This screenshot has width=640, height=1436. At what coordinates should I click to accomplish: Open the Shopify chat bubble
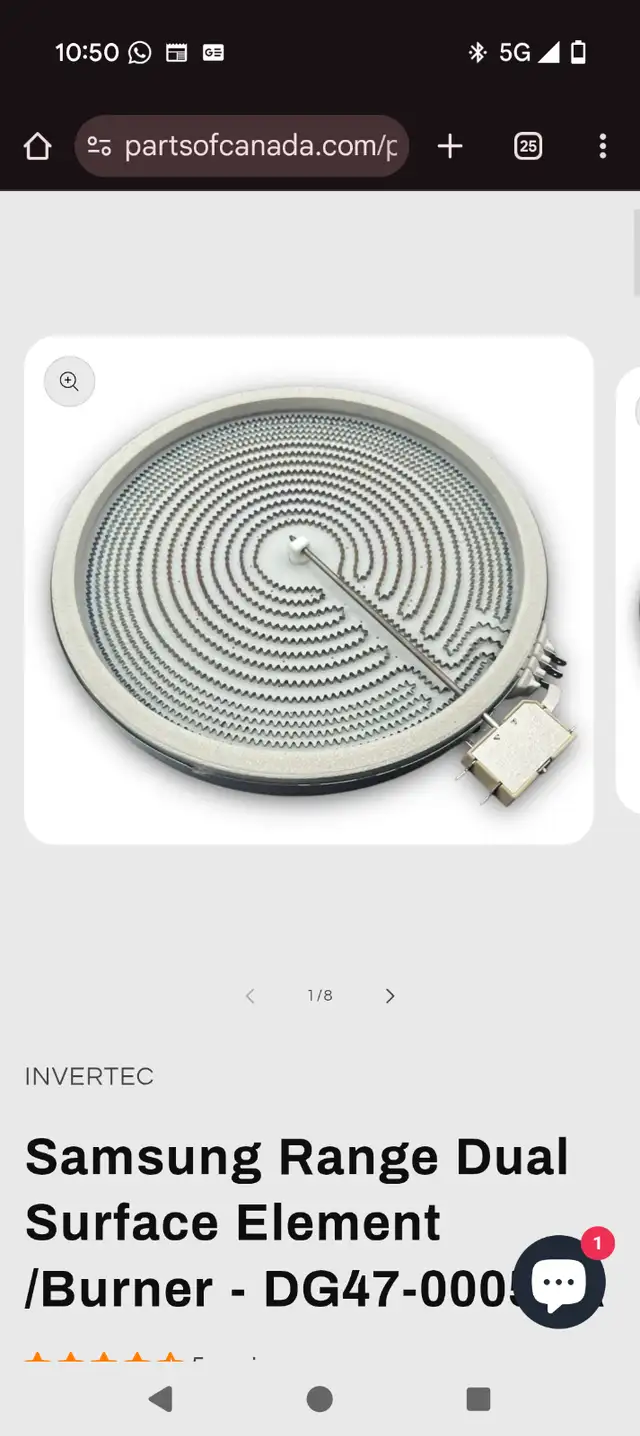tap(558, 1282)
